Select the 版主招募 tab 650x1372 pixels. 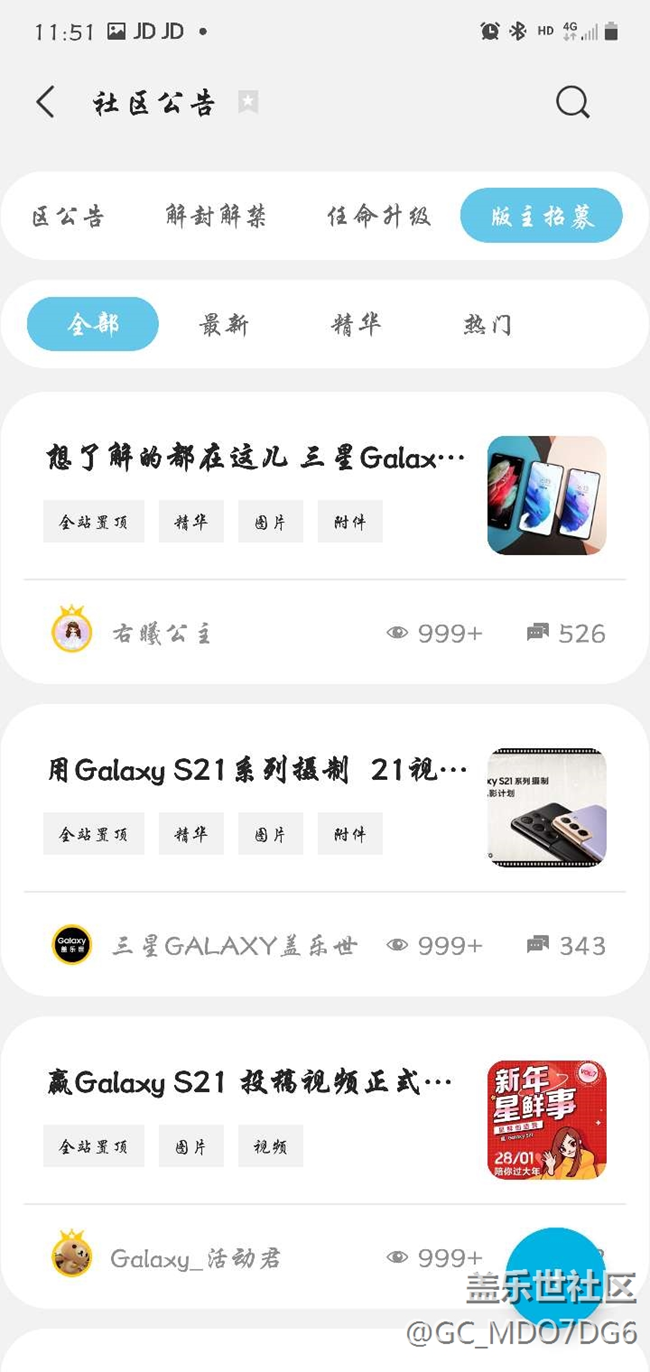pos(541,216)
